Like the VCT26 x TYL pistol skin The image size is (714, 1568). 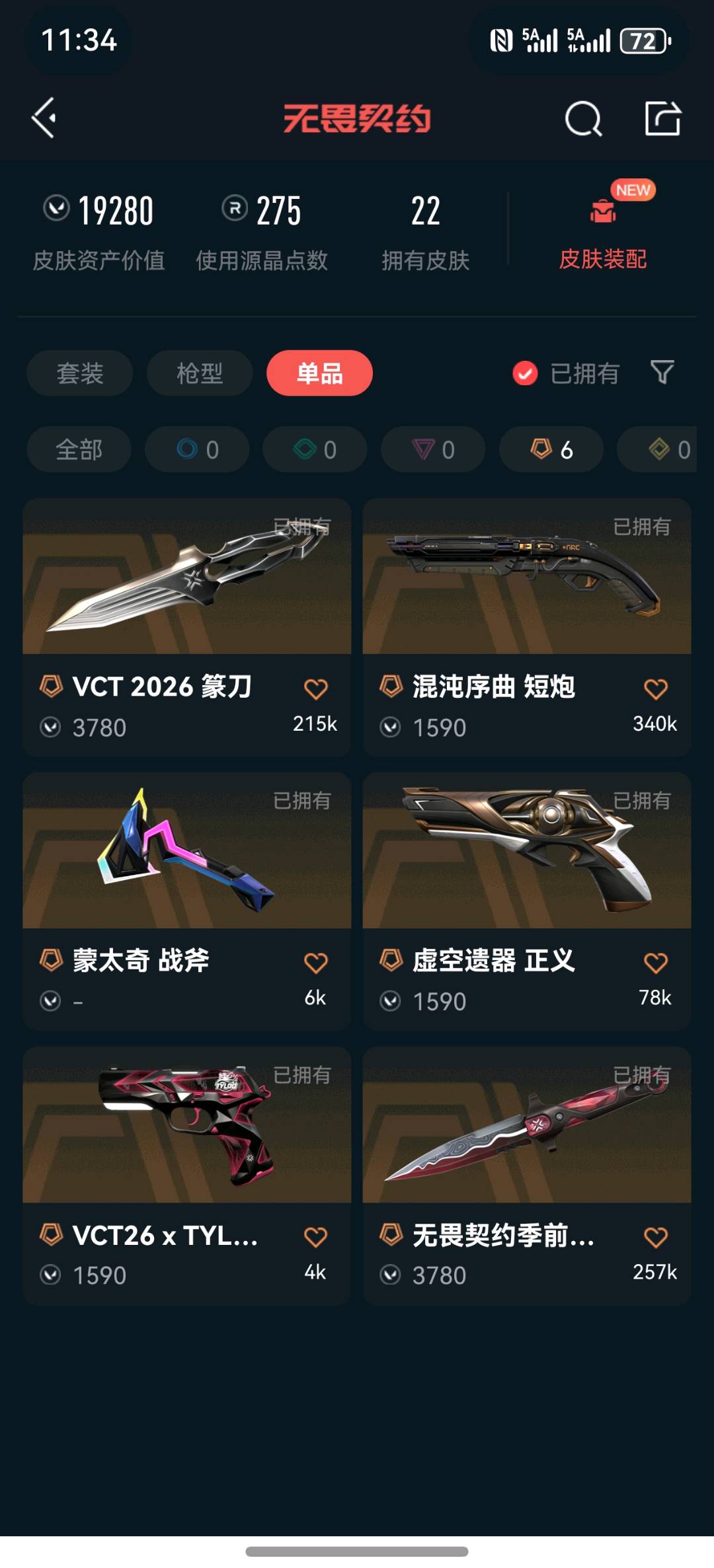315,1237
